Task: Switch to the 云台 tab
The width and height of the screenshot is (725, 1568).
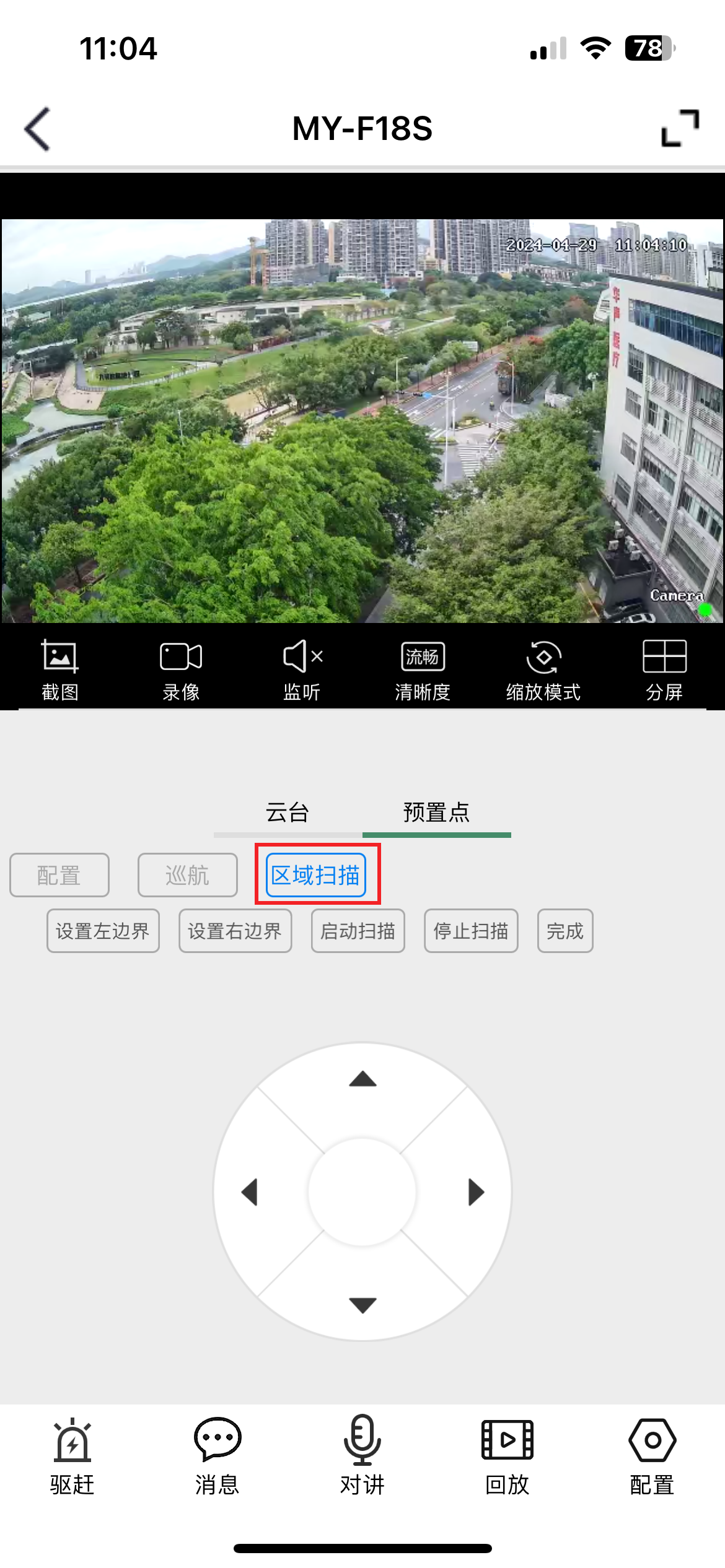Action: [x=288, y=812]
